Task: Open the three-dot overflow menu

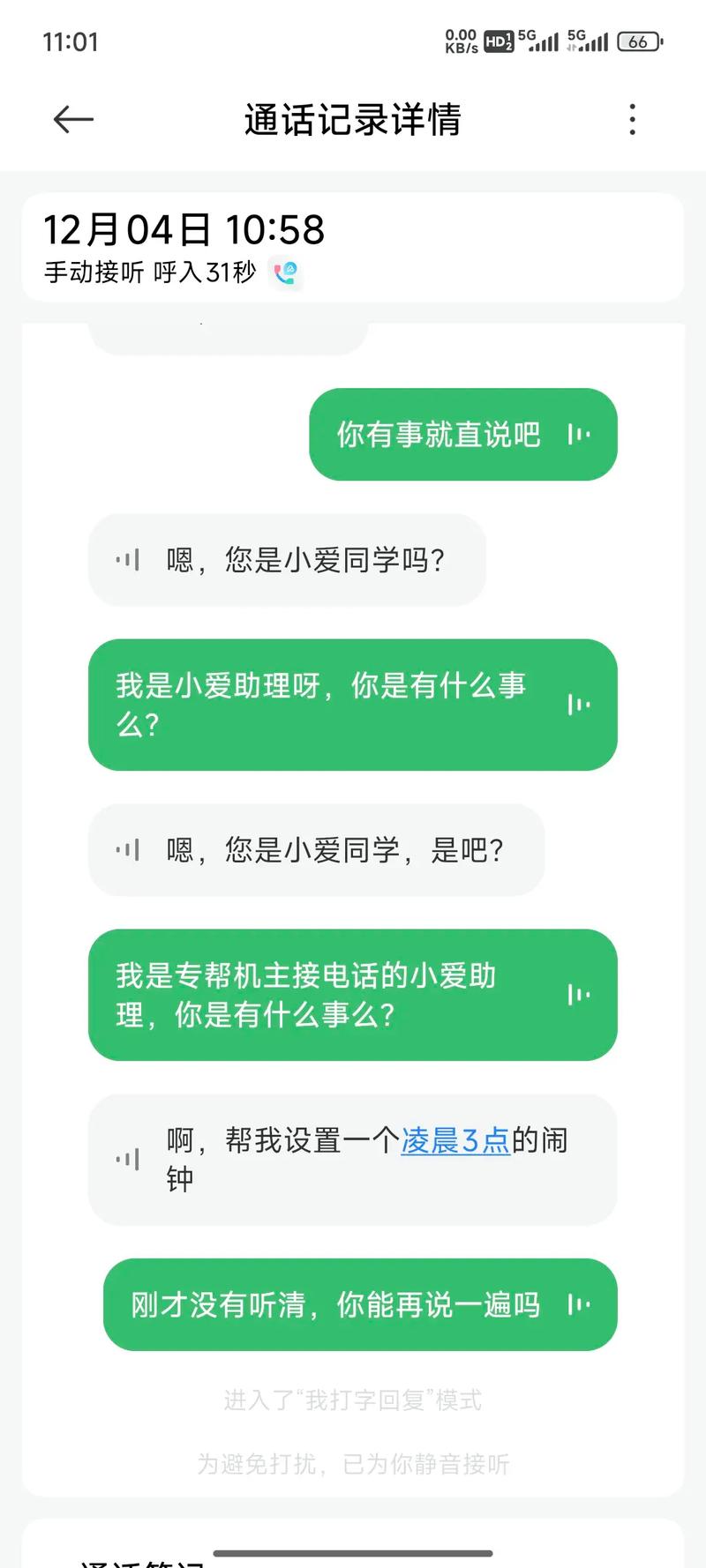Action: tap(632, 119)
